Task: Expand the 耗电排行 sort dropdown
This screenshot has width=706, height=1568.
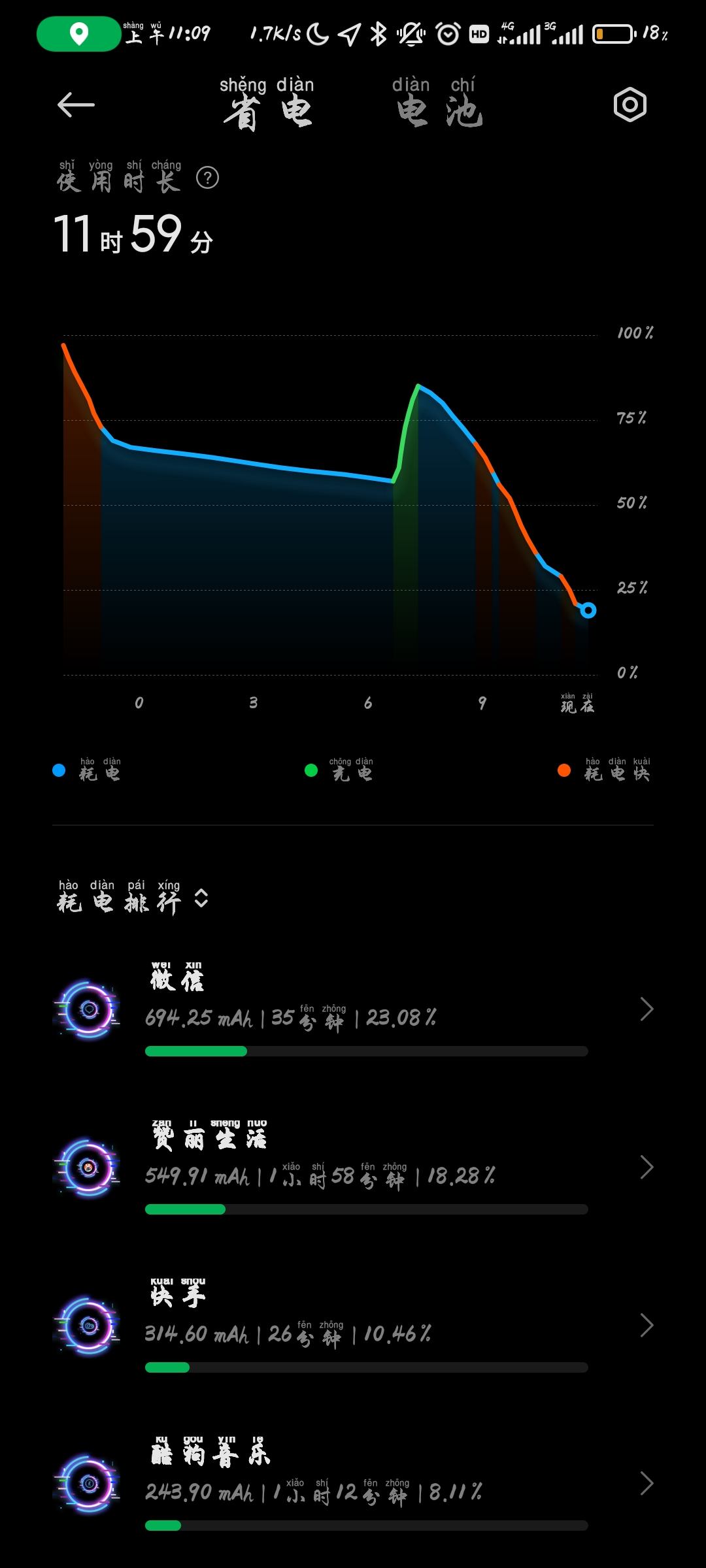Action: click(201, 898)
